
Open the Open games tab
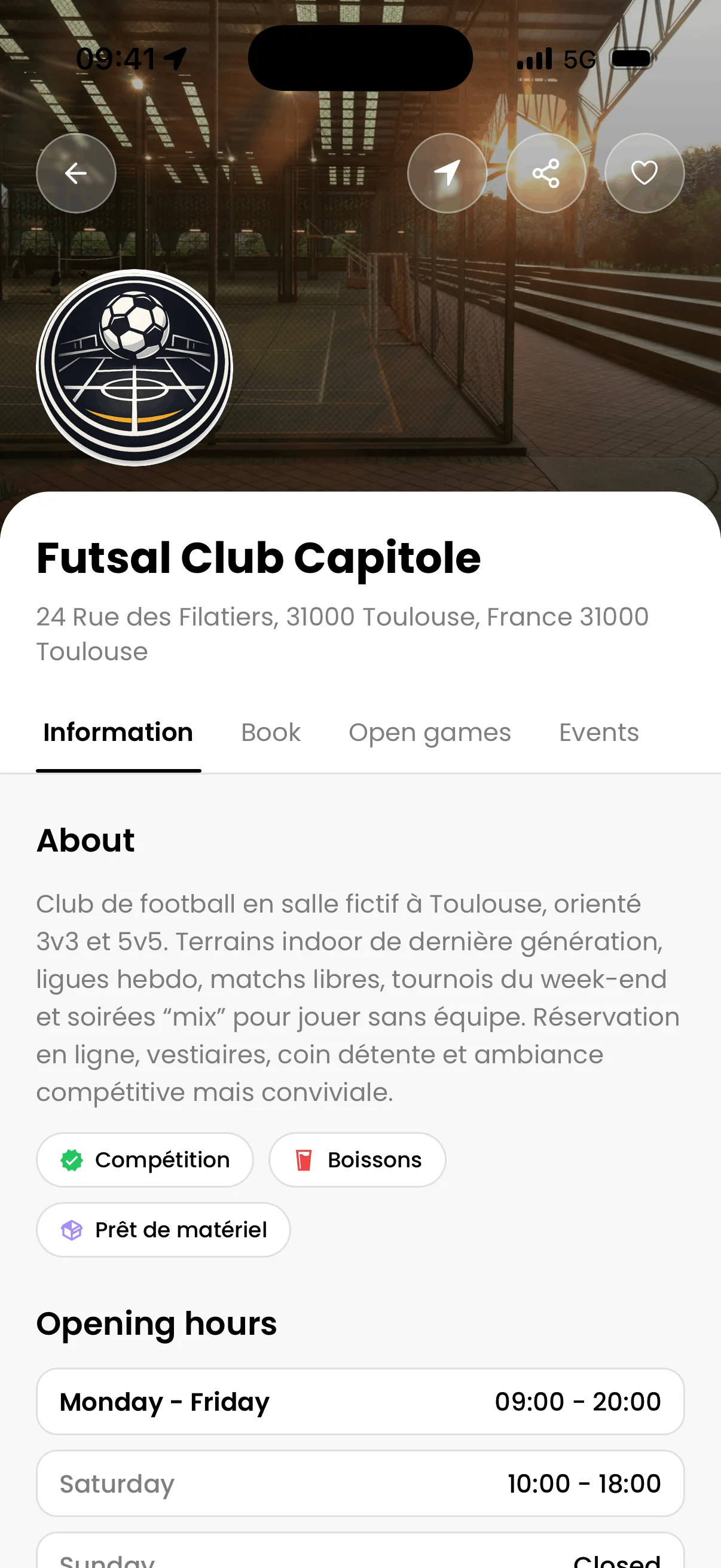430,732
